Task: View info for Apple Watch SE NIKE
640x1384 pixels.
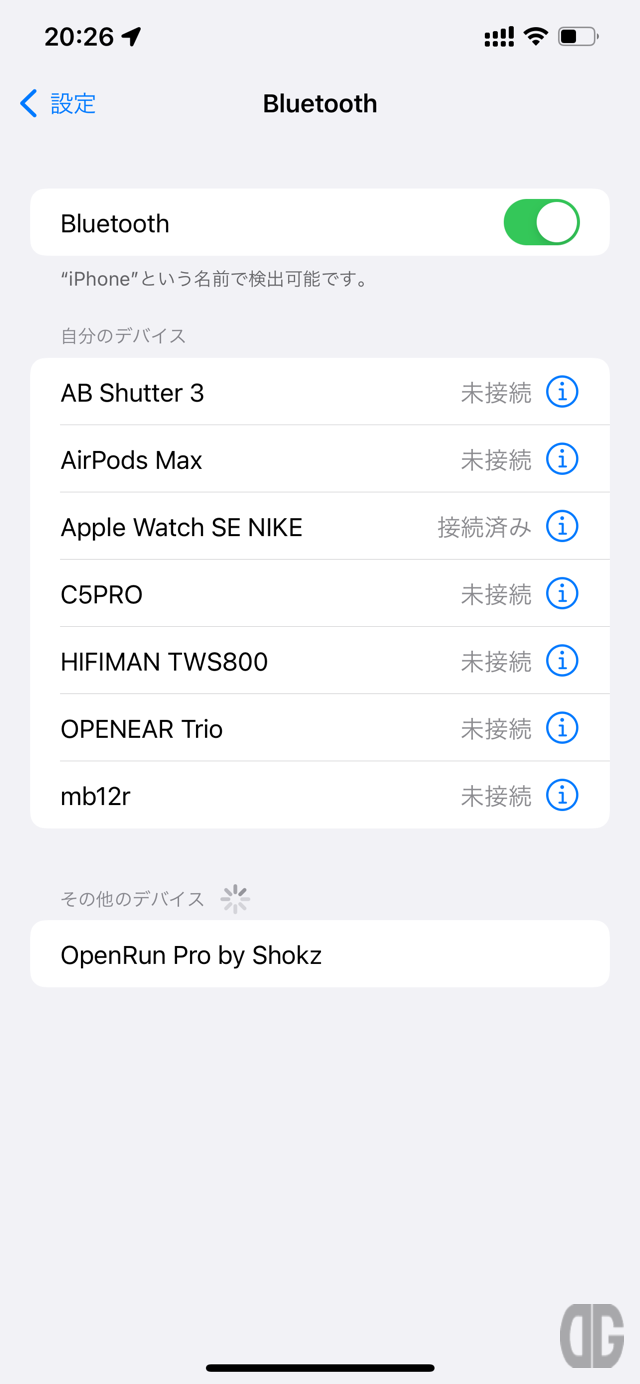Action: click(562, 526)
